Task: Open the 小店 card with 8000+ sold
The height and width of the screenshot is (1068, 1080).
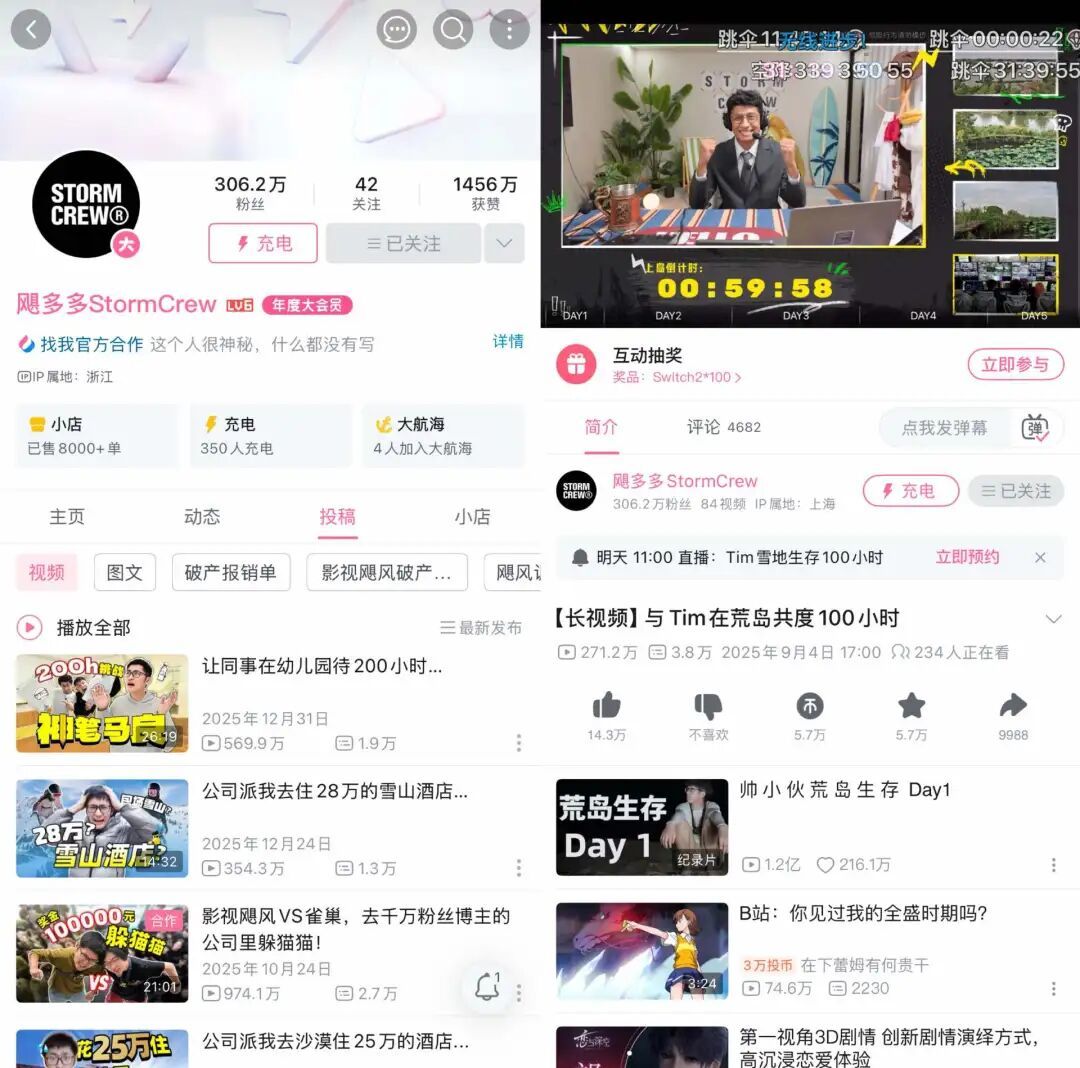Action: 97,436
